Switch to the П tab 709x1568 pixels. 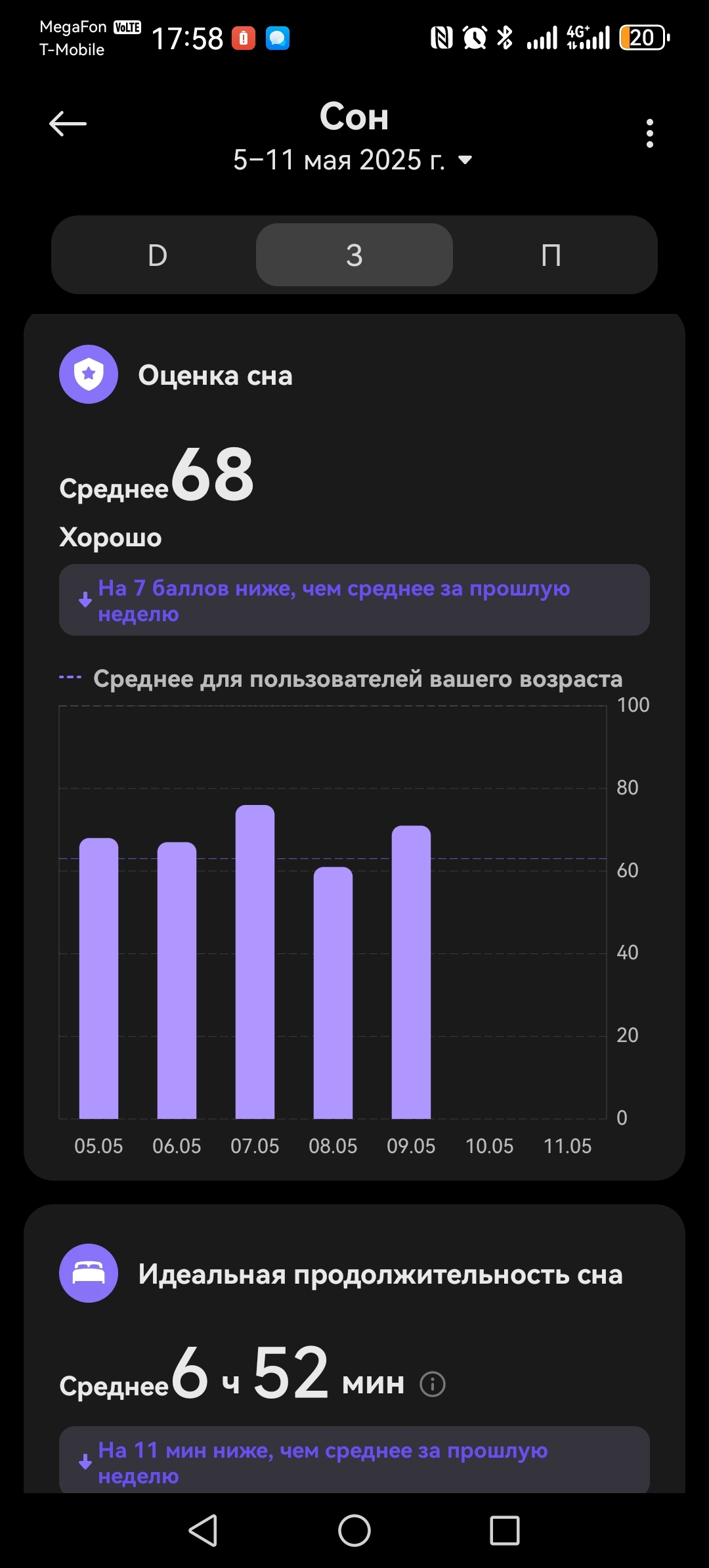[x=551, y=255]
